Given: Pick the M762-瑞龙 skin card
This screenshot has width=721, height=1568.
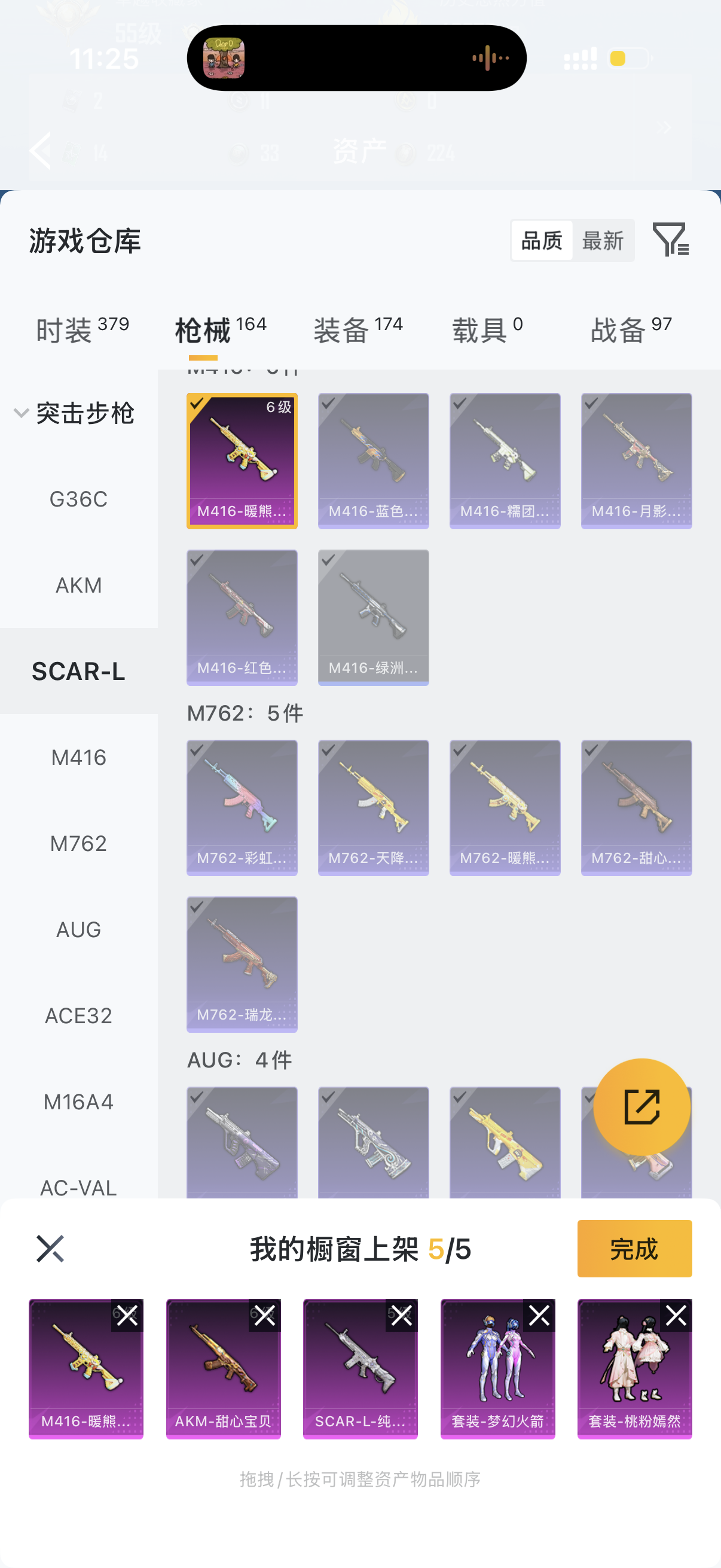Looking at the screenshot, I should [242, 963].
